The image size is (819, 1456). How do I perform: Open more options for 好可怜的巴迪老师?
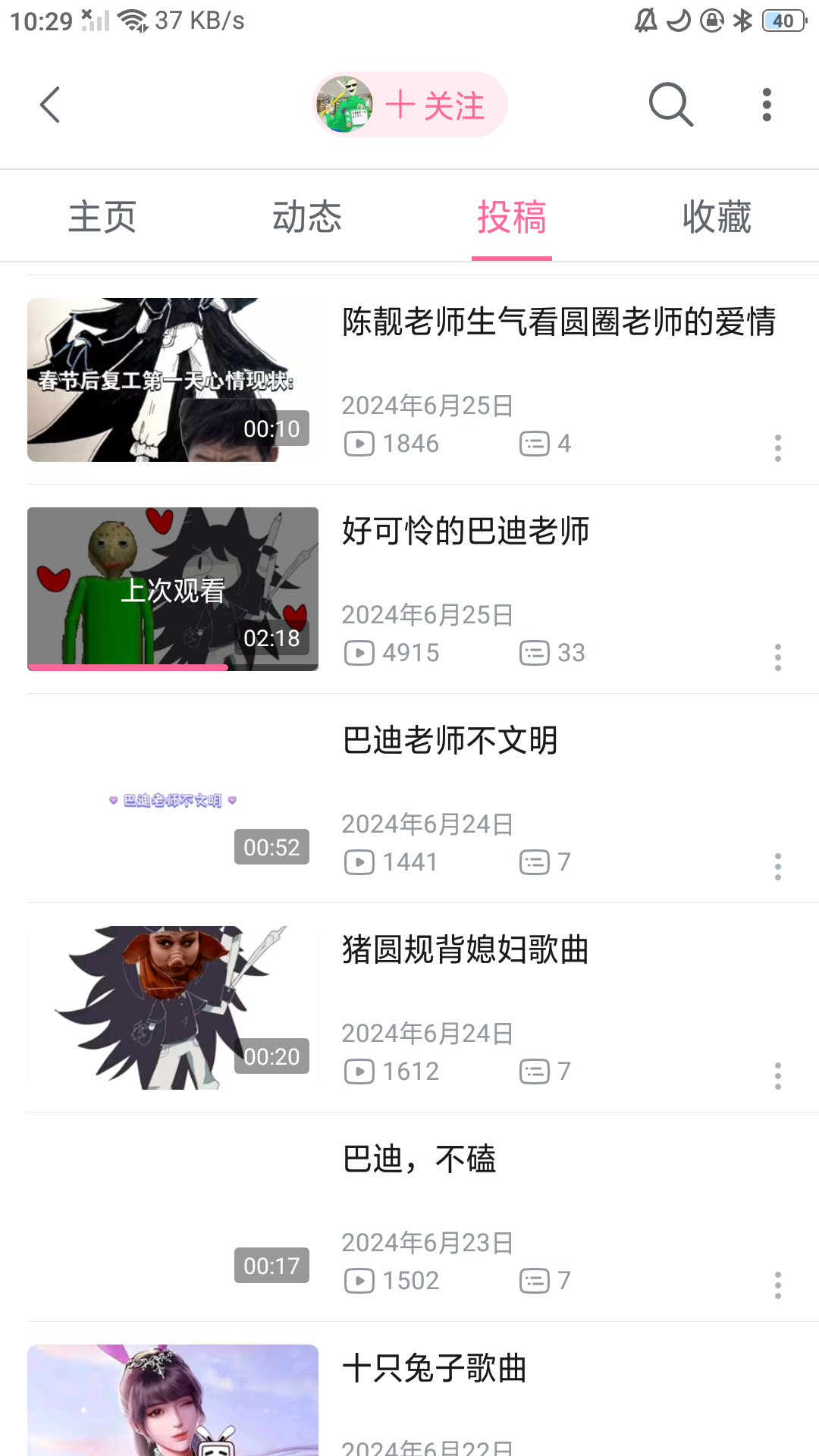tap(777, 657)
